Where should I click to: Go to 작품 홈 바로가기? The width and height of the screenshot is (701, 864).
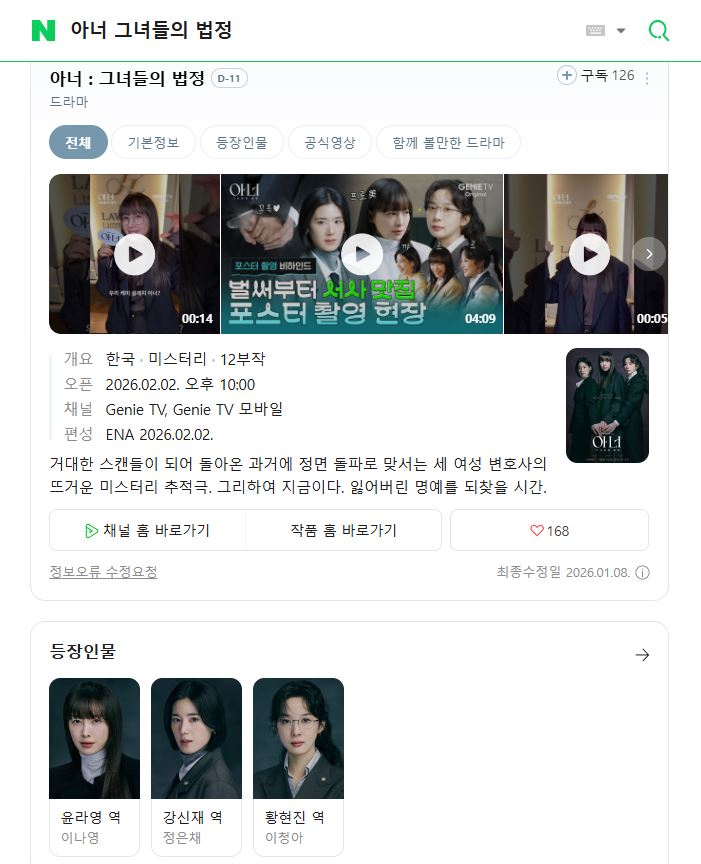click(x=343, y=530)
